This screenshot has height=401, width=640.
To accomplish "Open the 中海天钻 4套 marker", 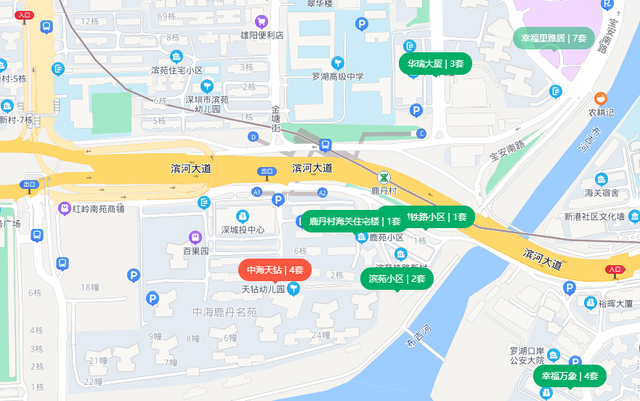I will [x=274, y=269].
